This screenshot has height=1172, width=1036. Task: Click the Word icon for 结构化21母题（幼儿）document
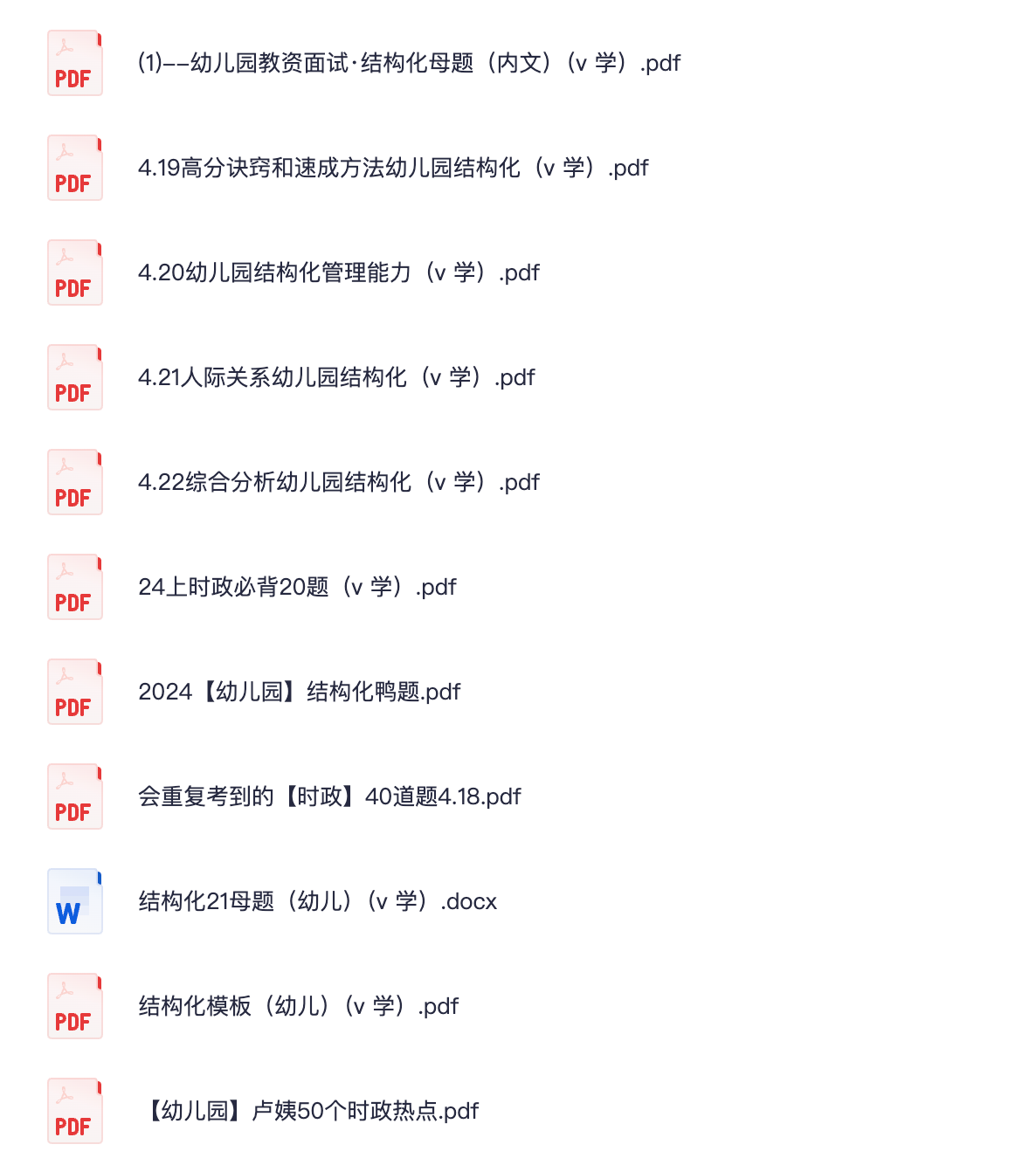click(x=75, y=901)
